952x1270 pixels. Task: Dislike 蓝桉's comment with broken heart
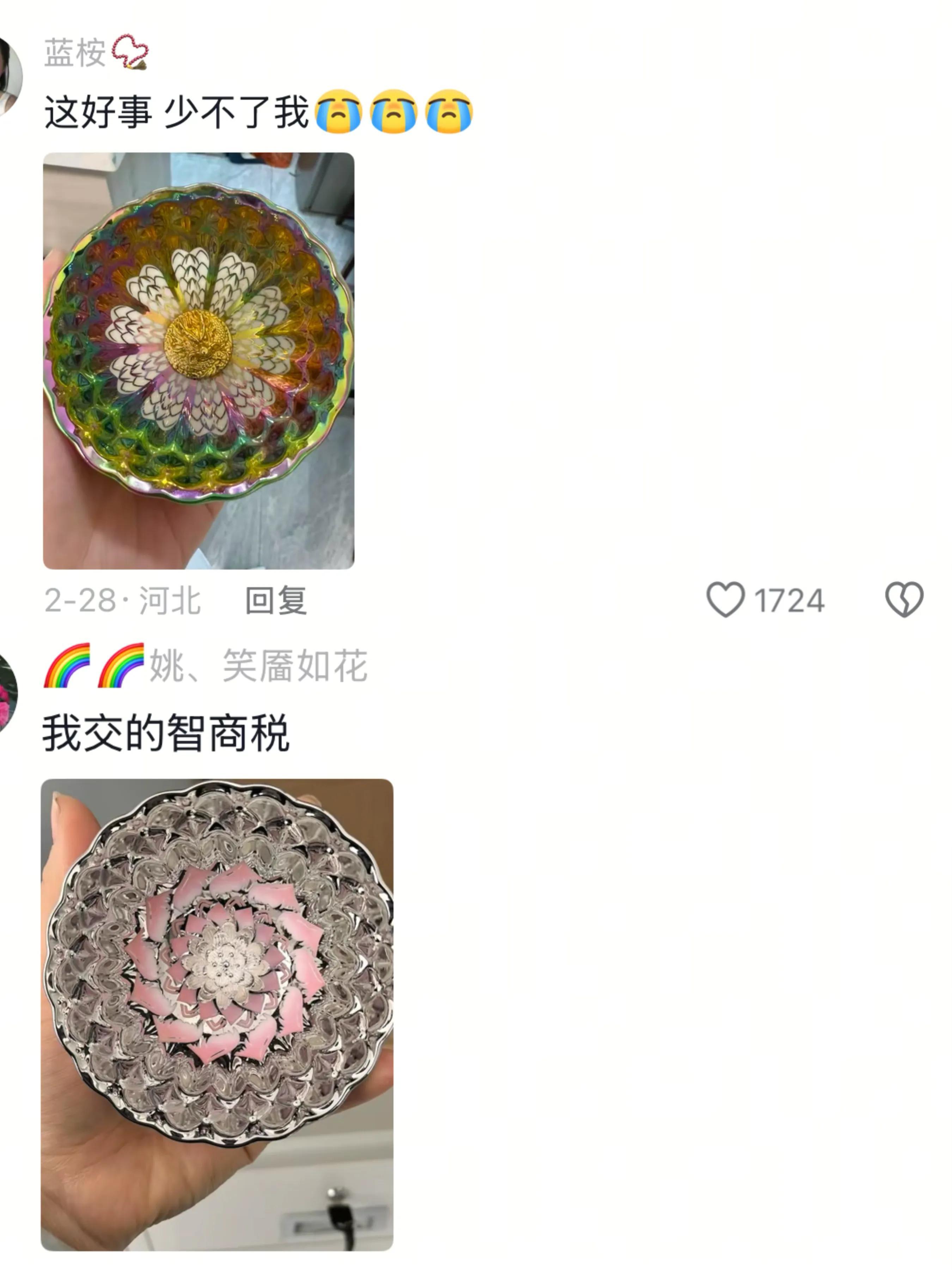coord(903,600)
